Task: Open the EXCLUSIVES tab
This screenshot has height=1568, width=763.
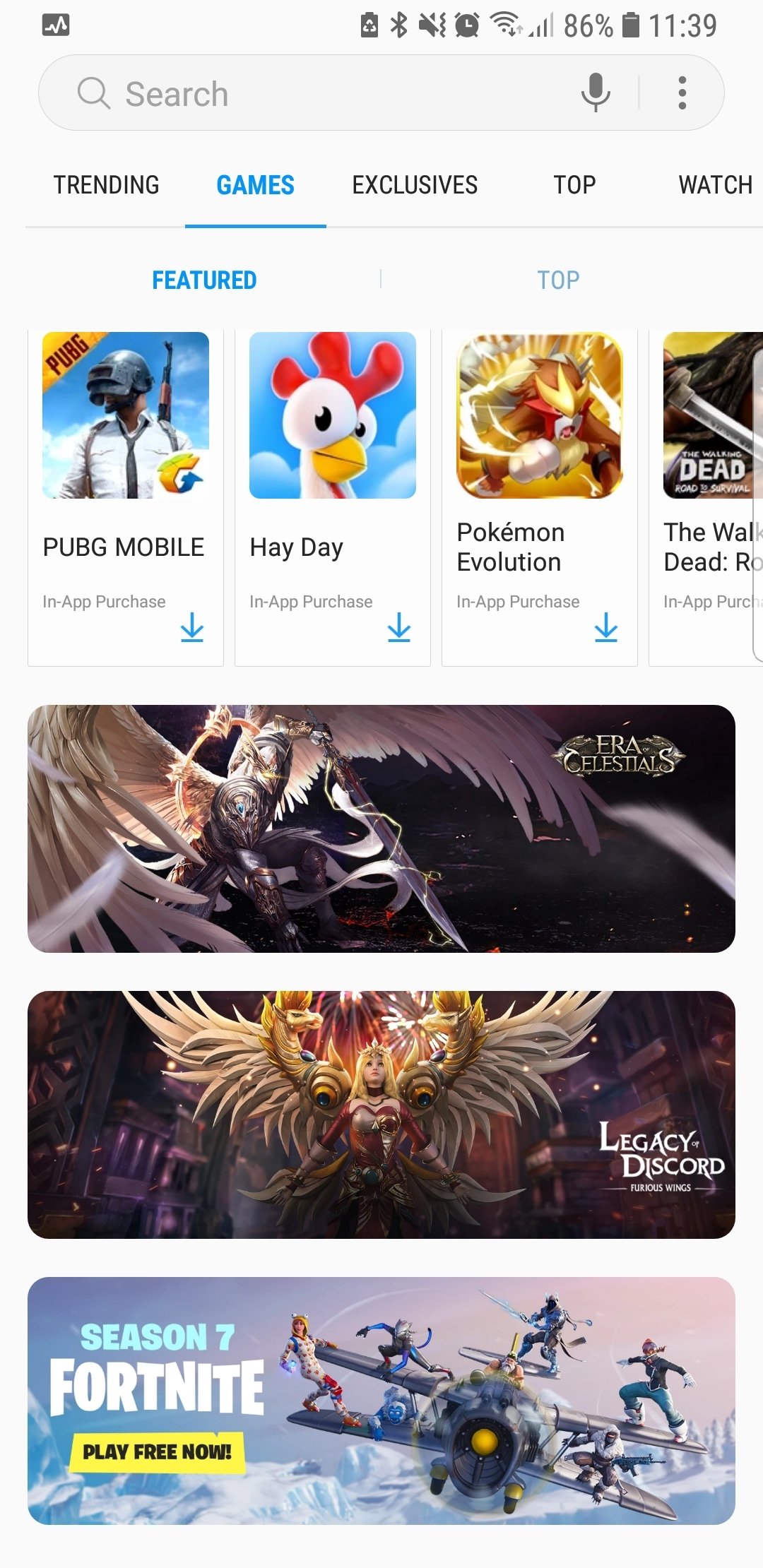Action: pyautogui.click(x=415, y=184)
